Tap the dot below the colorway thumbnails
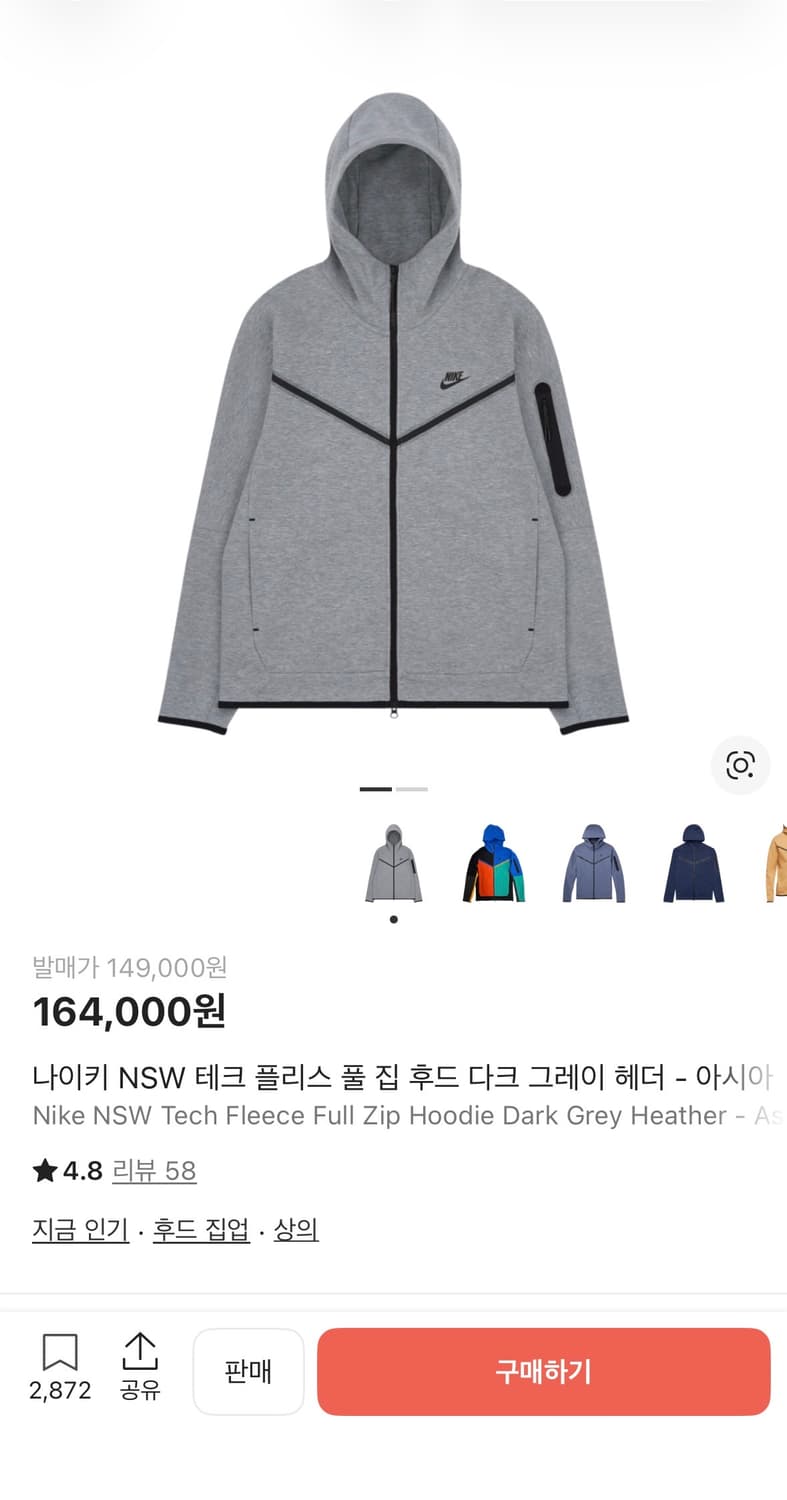The width and height of the screenshot is (787, 1500). point(393,919)
